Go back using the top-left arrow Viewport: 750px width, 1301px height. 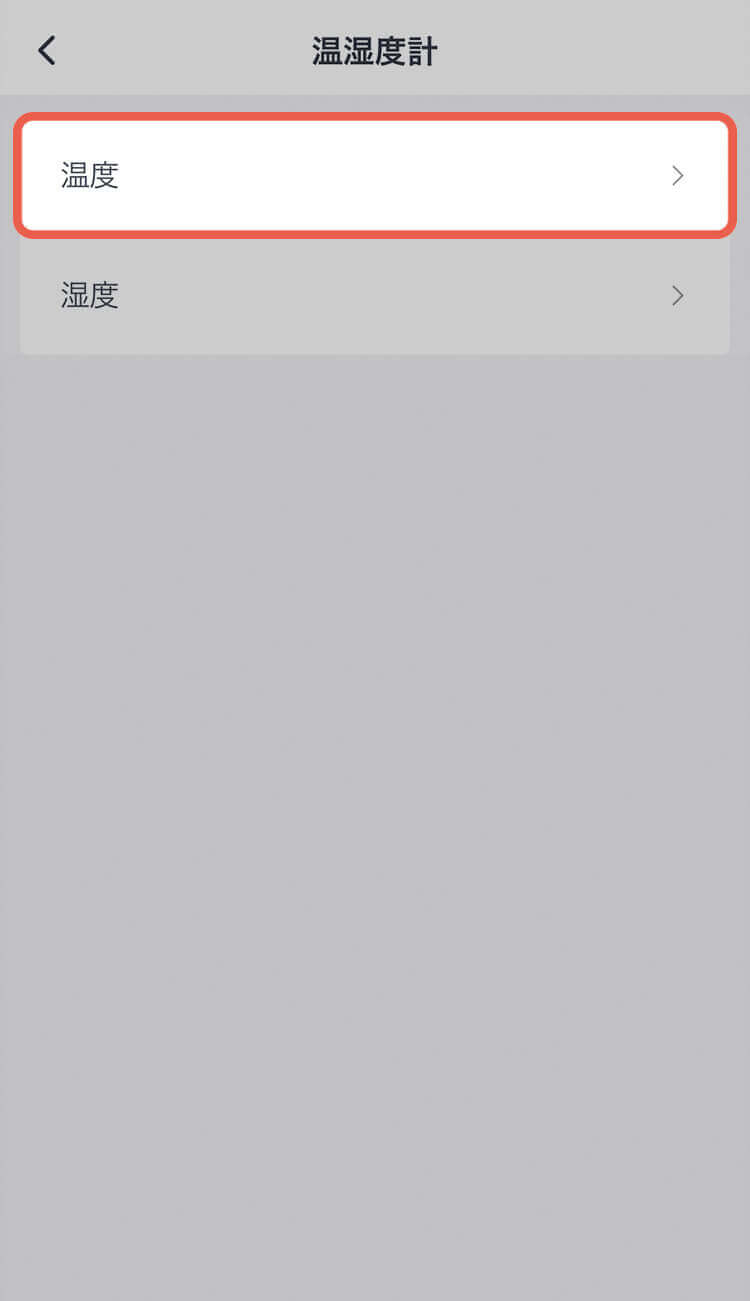(x=47, y=51)
